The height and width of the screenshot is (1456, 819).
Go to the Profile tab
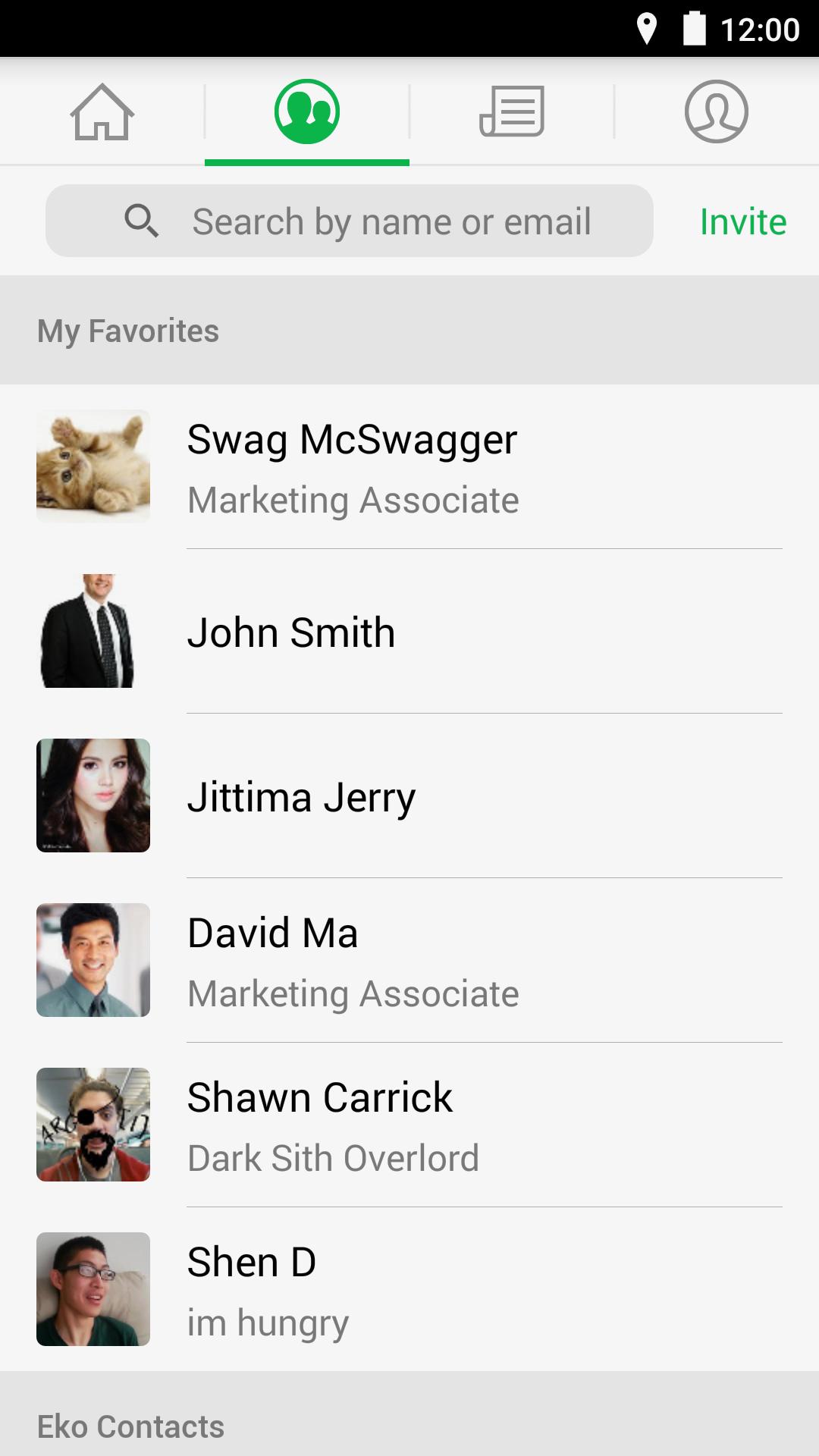tap(716, 112)
